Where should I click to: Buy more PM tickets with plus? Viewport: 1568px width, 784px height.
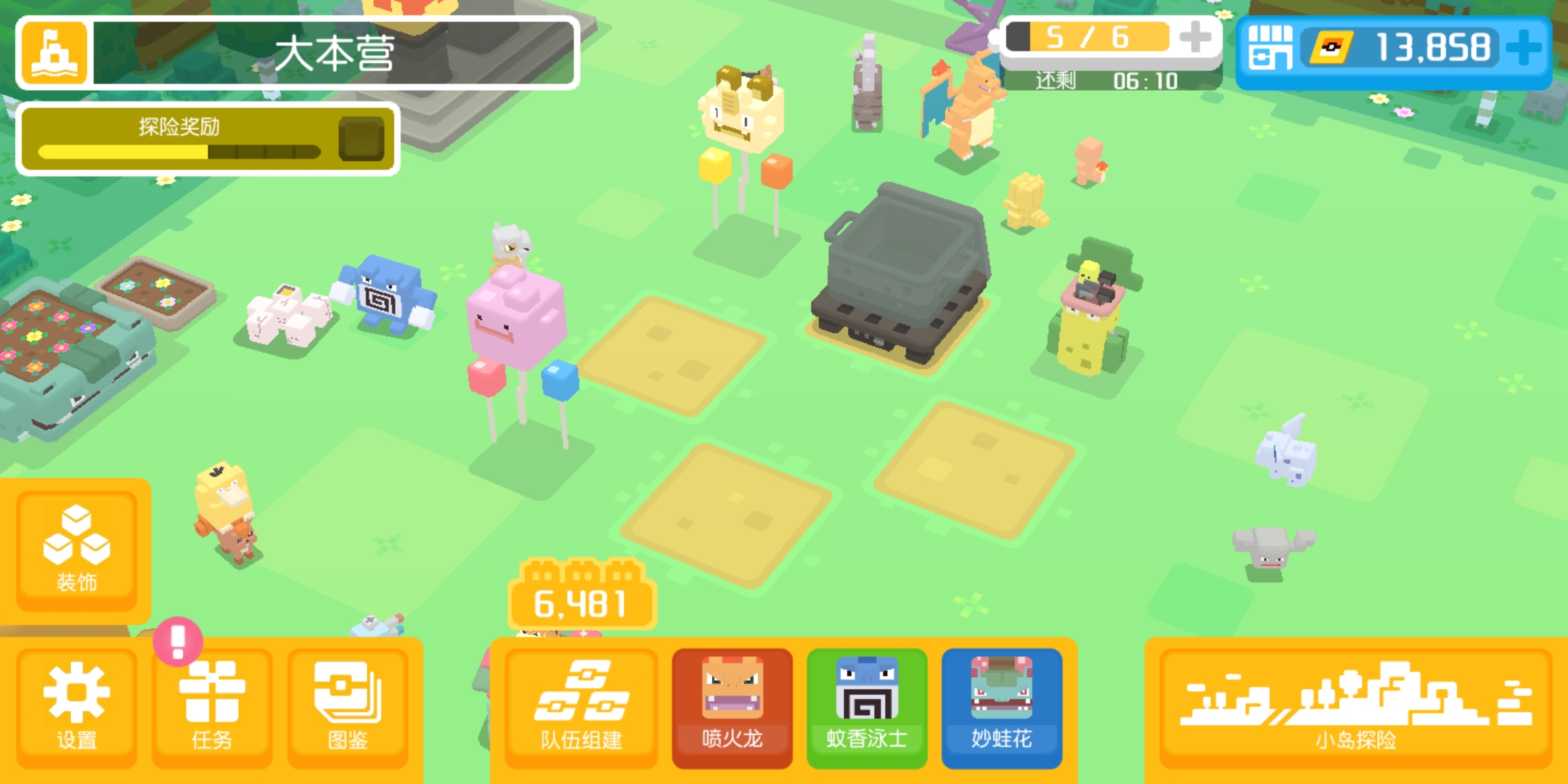pyautogui.click(x=1524, y=48)
